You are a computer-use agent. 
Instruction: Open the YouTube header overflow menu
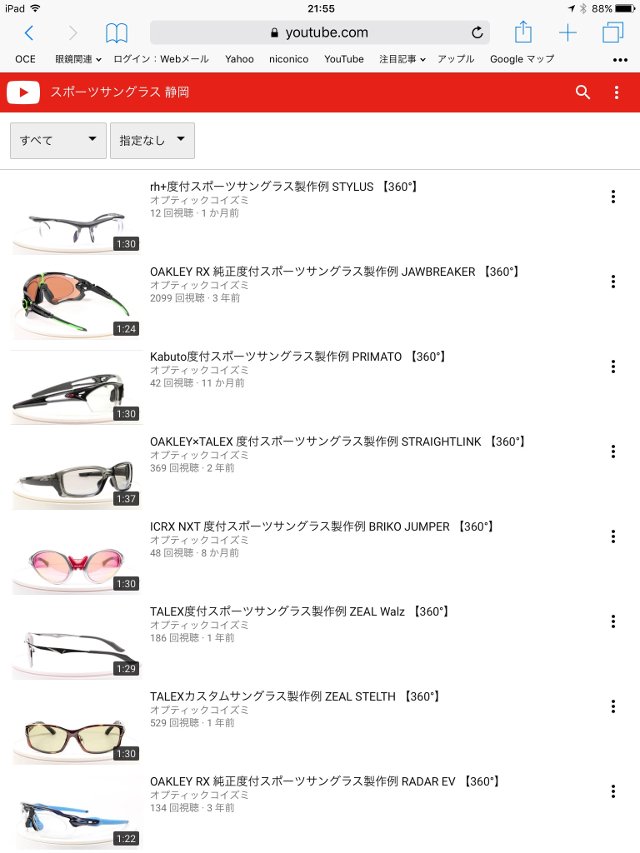pyautogui.click(x=616, y=93)
